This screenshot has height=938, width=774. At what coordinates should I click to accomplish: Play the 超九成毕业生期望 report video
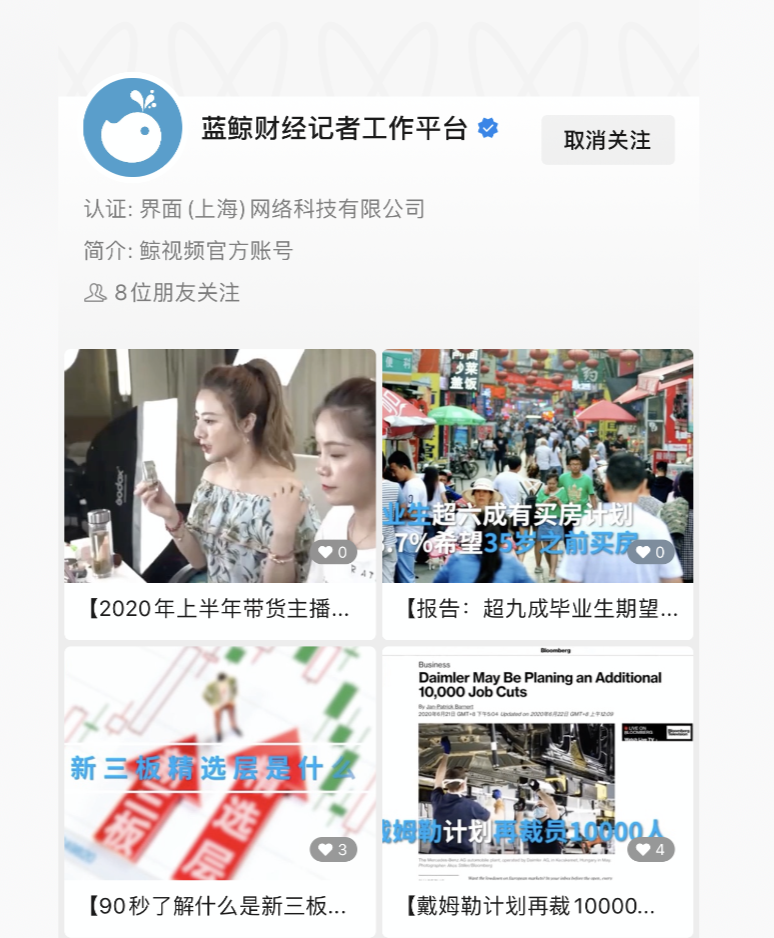(537, 466)
